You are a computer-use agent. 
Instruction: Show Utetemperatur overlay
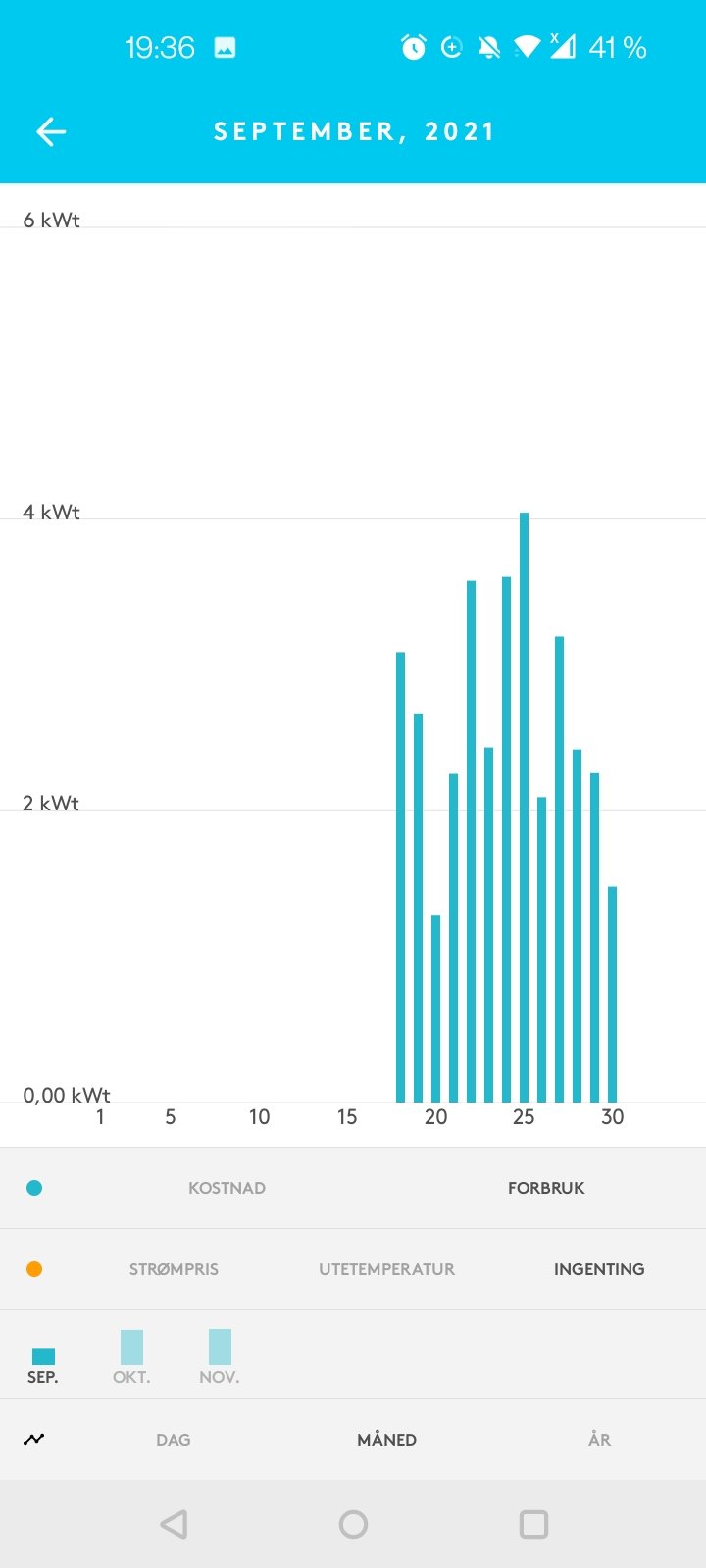click(386, 1269)
